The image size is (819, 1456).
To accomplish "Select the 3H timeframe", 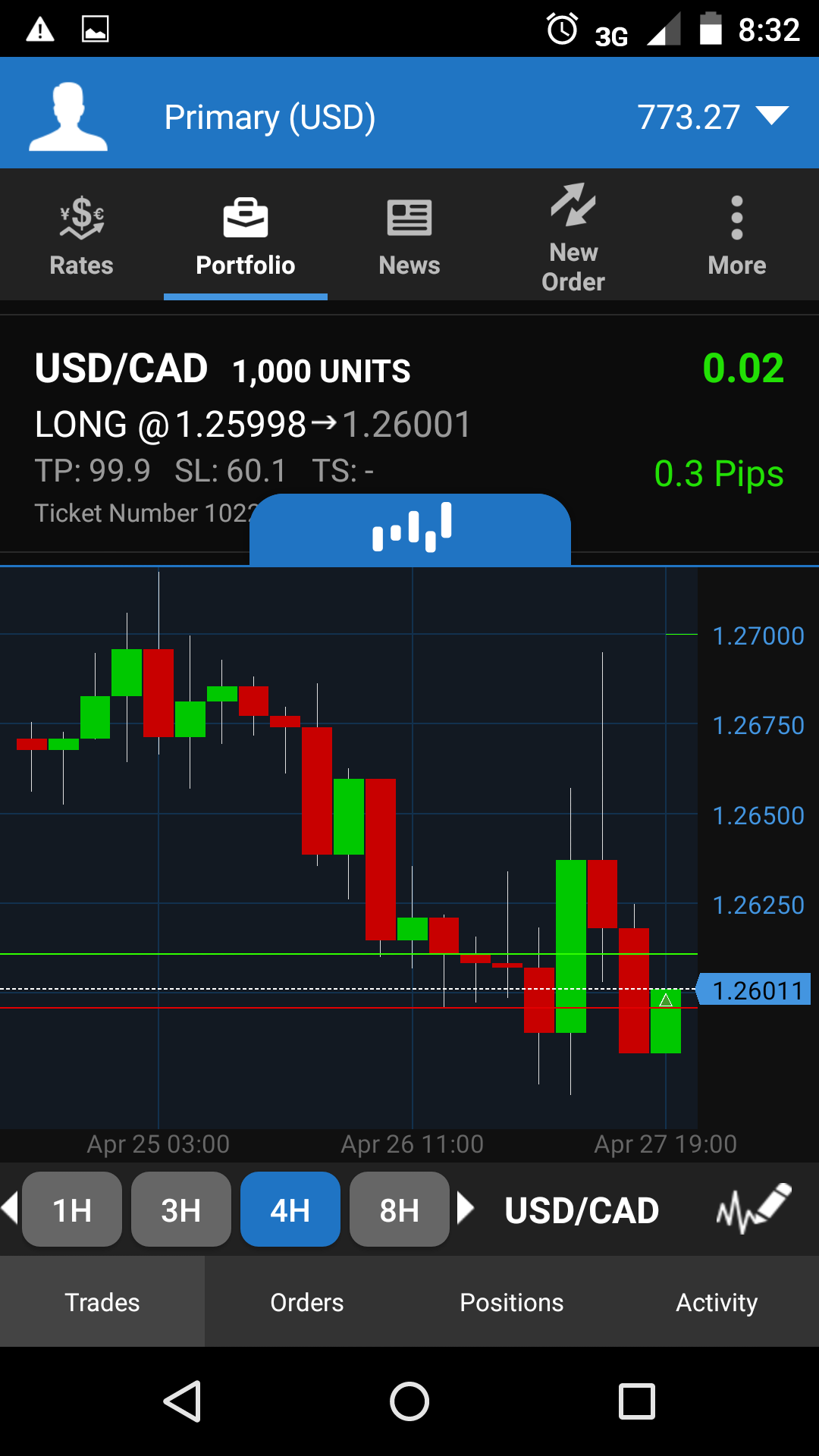I will click(181, 1210).
